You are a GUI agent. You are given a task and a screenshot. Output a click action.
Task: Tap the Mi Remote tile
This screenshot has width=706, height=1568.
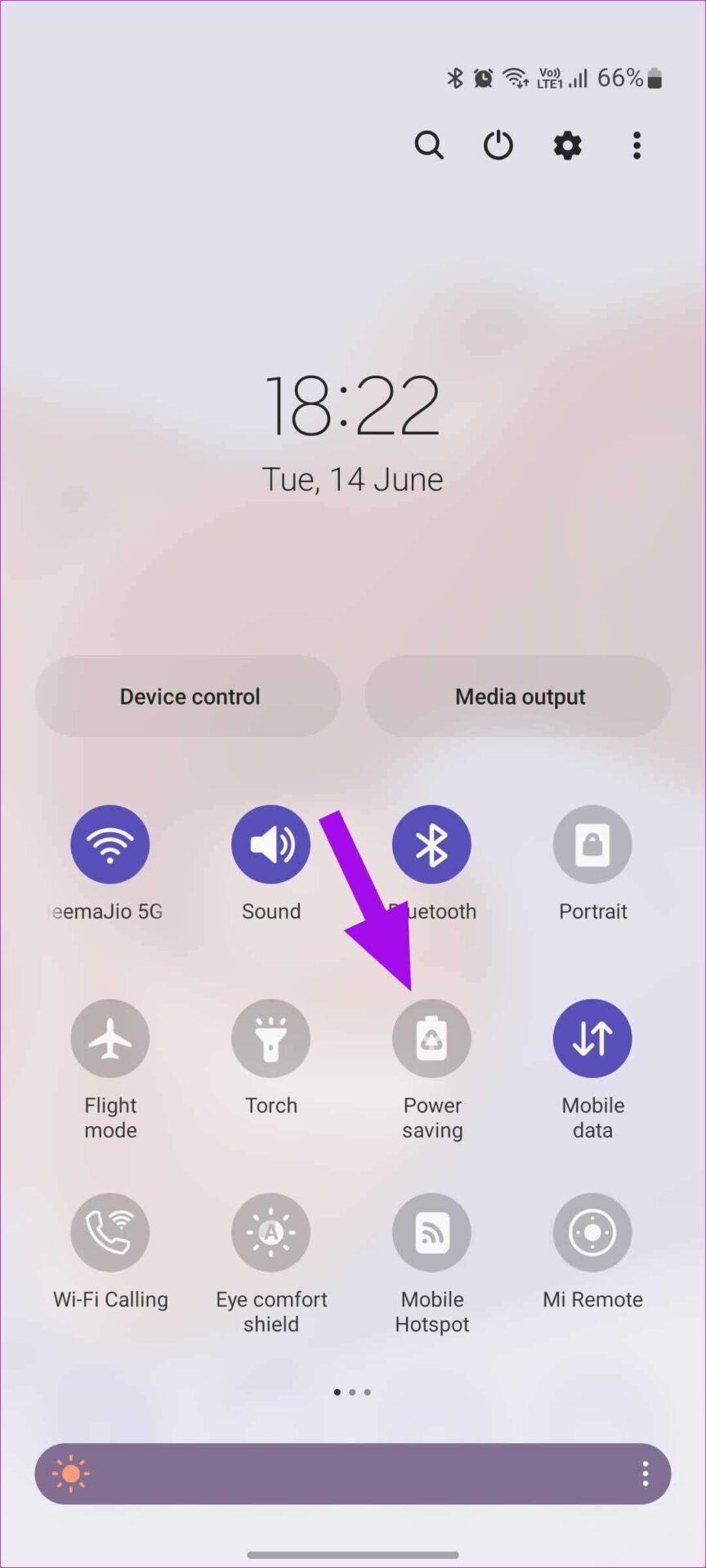[x=592, y=1232]
